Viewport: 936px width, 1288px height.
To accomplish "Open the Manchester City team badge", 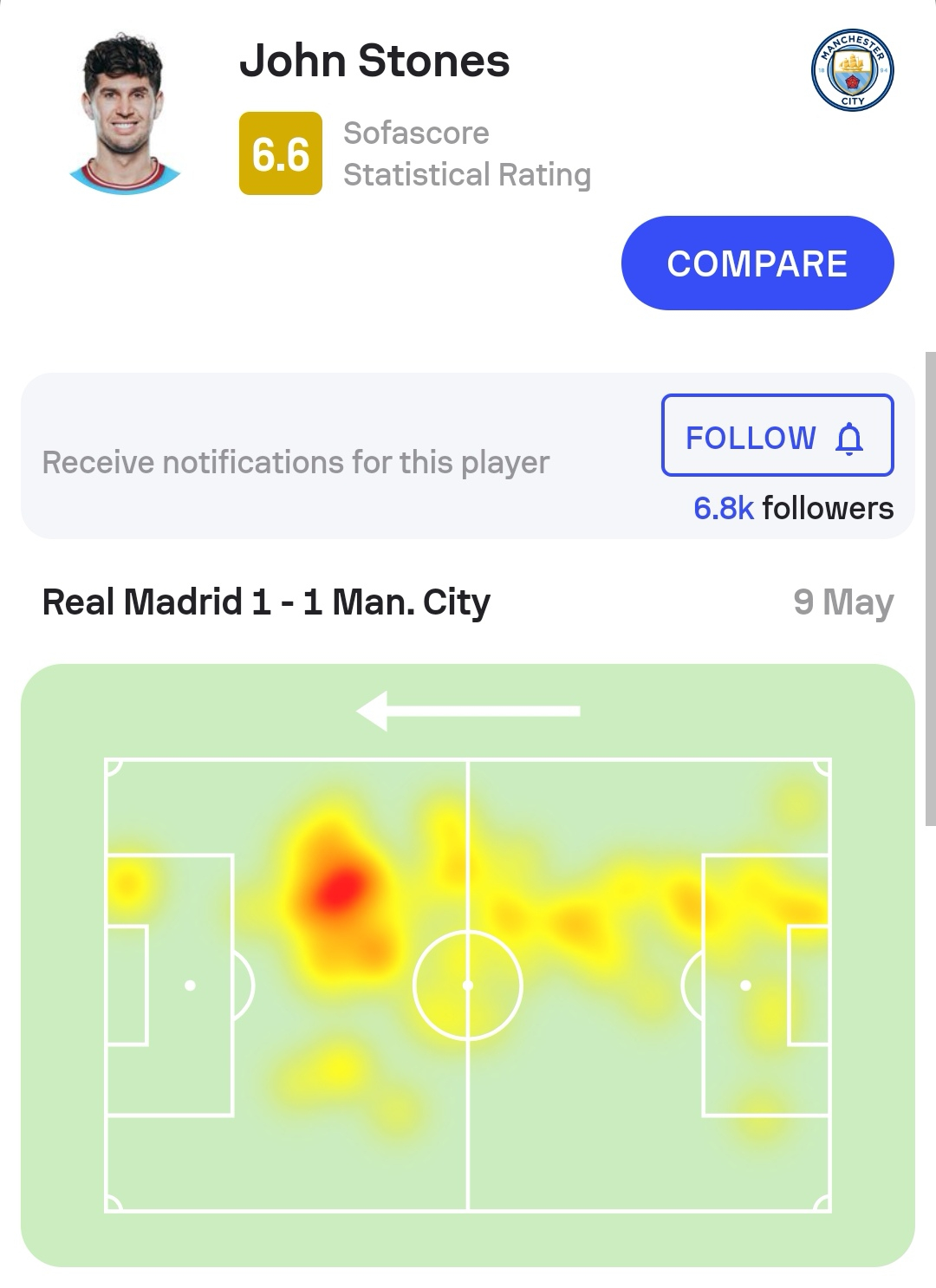I will tap(853, 69).
